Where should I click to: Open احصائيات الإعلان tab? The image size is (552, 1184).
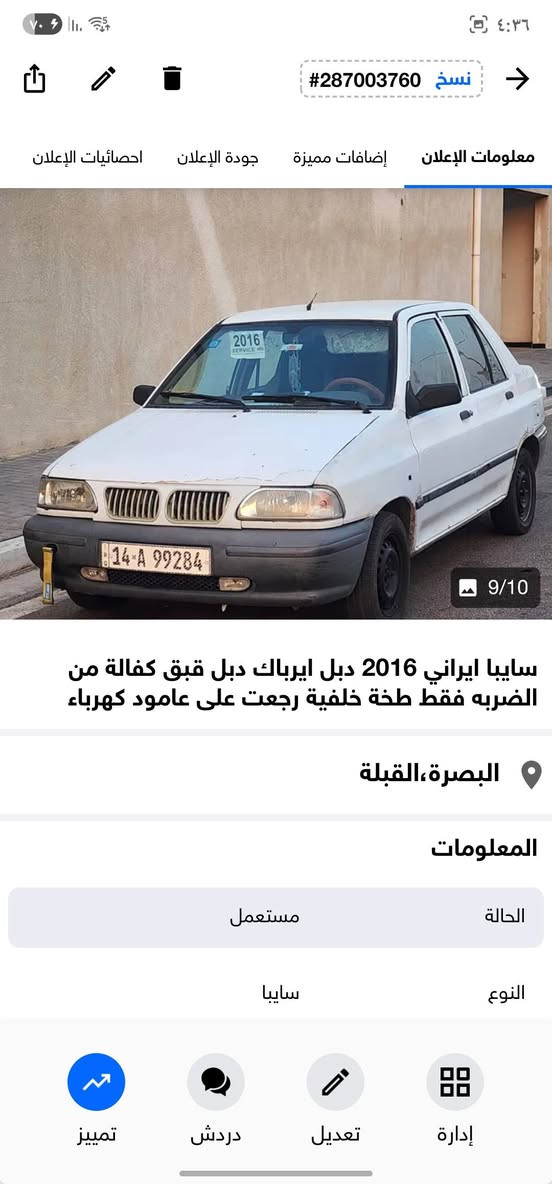(x=88, y=158)
